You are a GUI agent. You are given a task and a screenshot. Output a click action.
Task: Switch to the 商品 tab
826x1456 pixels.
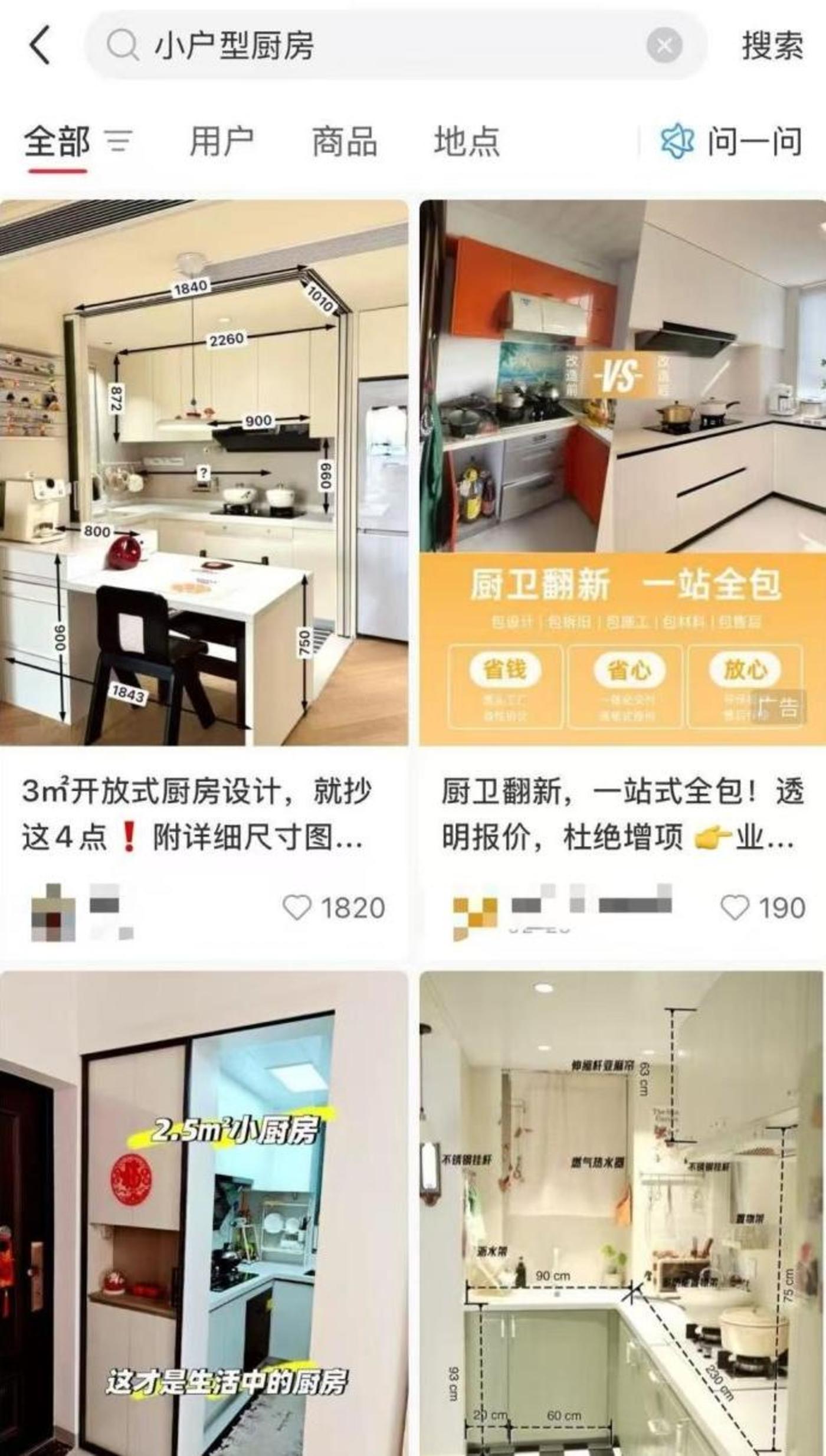click(344, 142)
